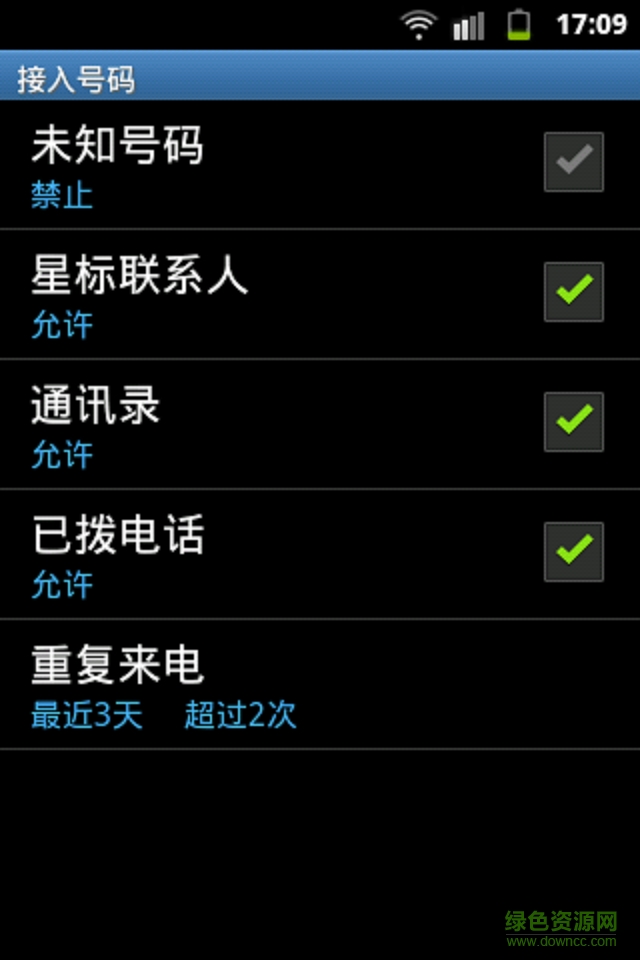Uncheck the 星标联系人 checkbox
640x960 pixels.
point(573,292)
